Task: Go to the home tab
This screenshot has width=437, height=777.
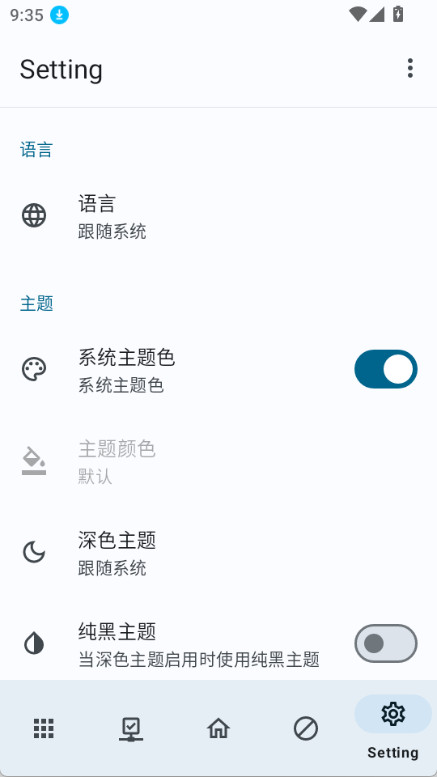Action: pyautogui.click(x=218, y=728)
